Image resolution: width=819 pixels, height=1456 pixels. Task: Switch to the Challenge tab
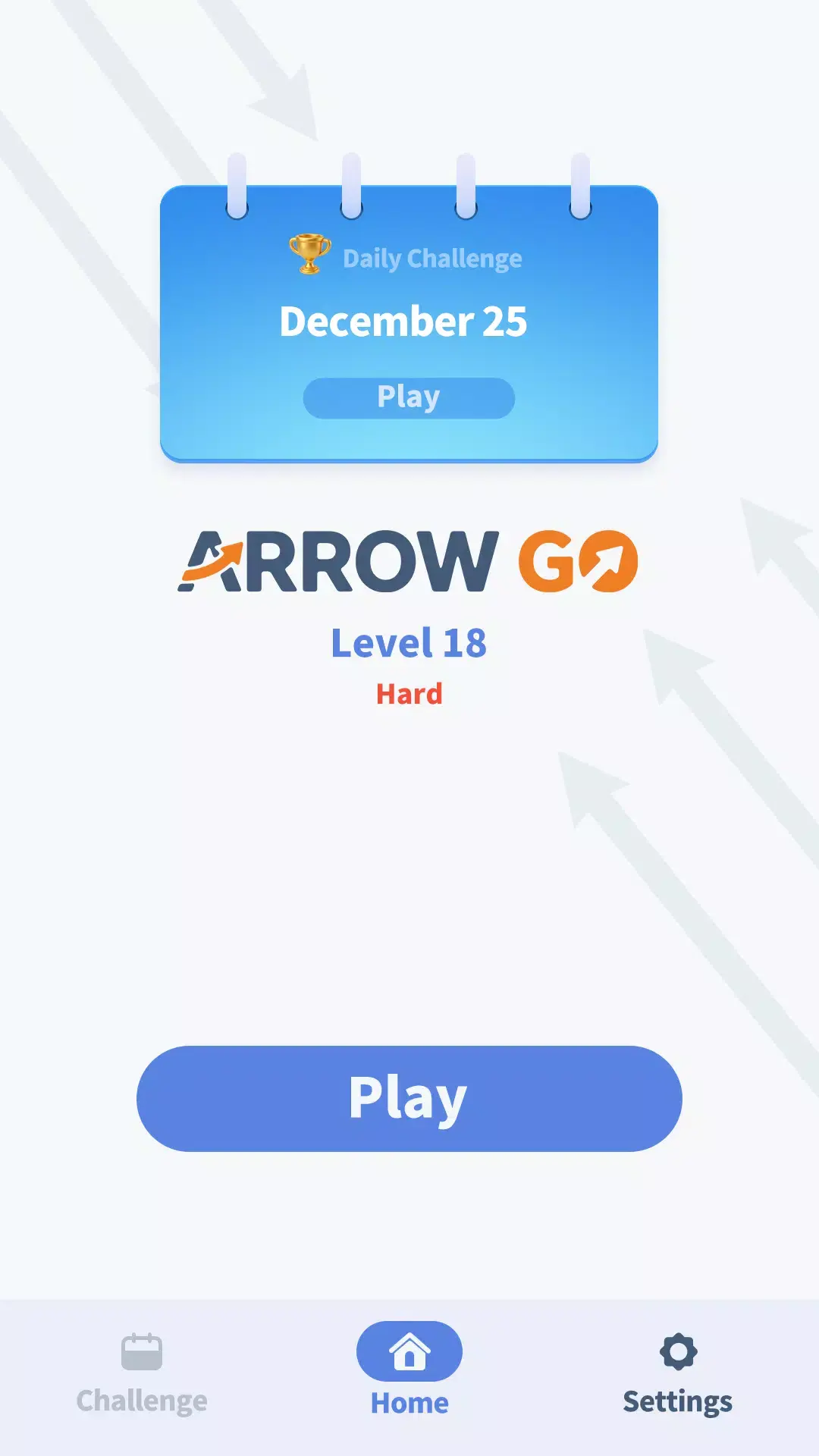pyautogui.click(x=142, y=1374)
